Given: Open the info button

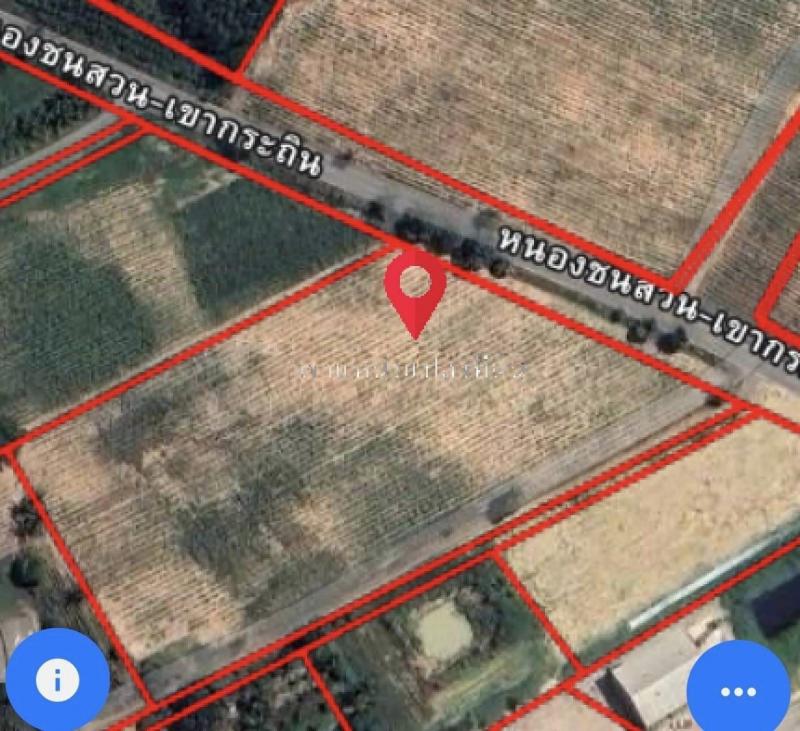Looking at the screenshot, I should [57, 680].
